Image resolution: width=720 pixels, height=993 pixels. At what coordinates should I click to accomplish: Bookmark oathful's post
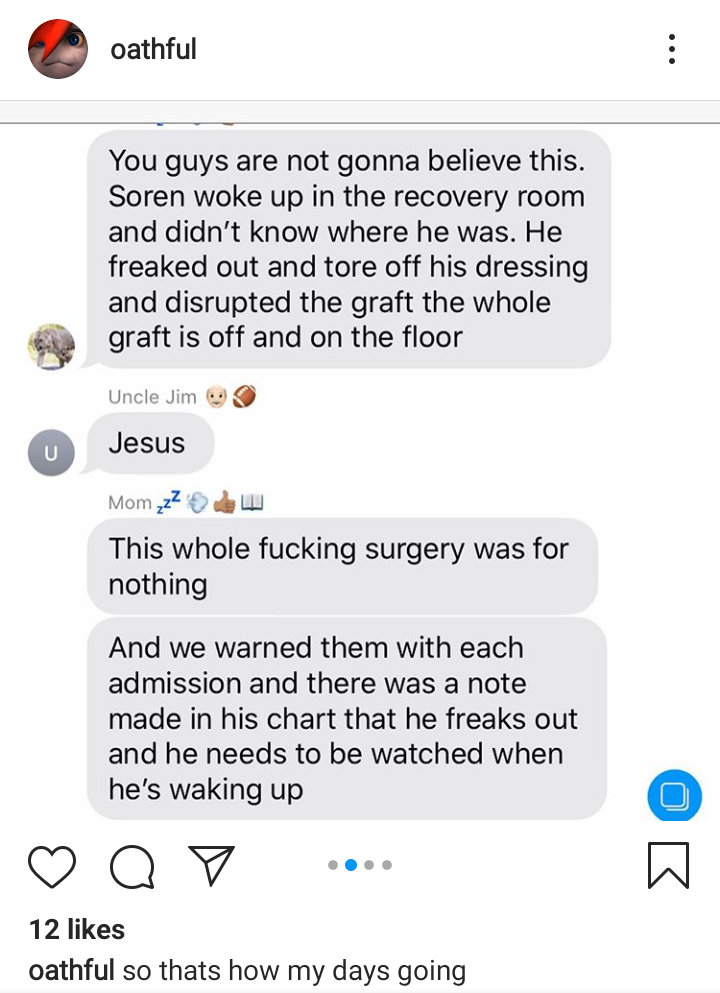coord(668,866)
